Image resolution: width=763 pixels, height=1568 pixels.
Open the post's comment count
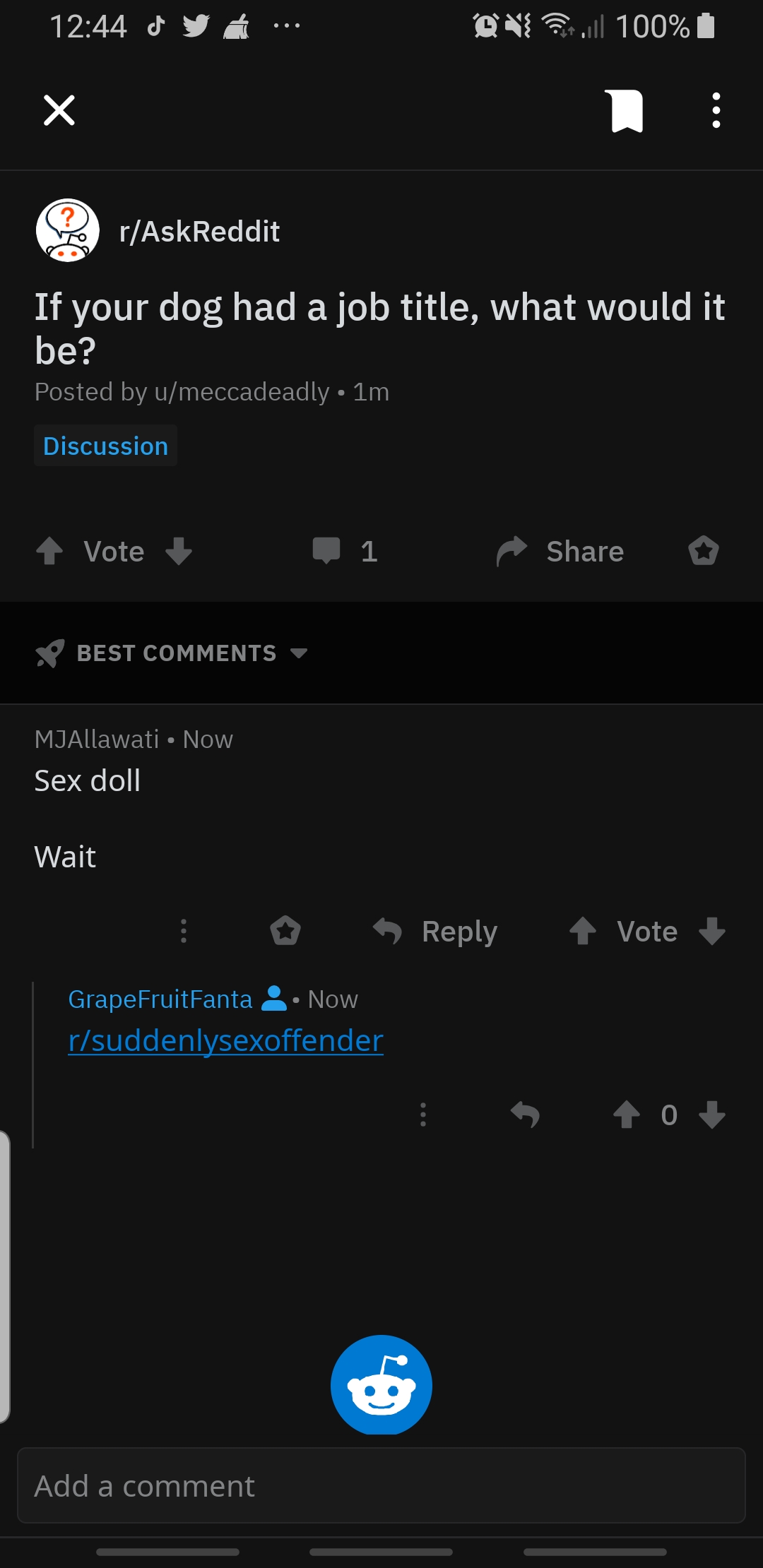345,551
